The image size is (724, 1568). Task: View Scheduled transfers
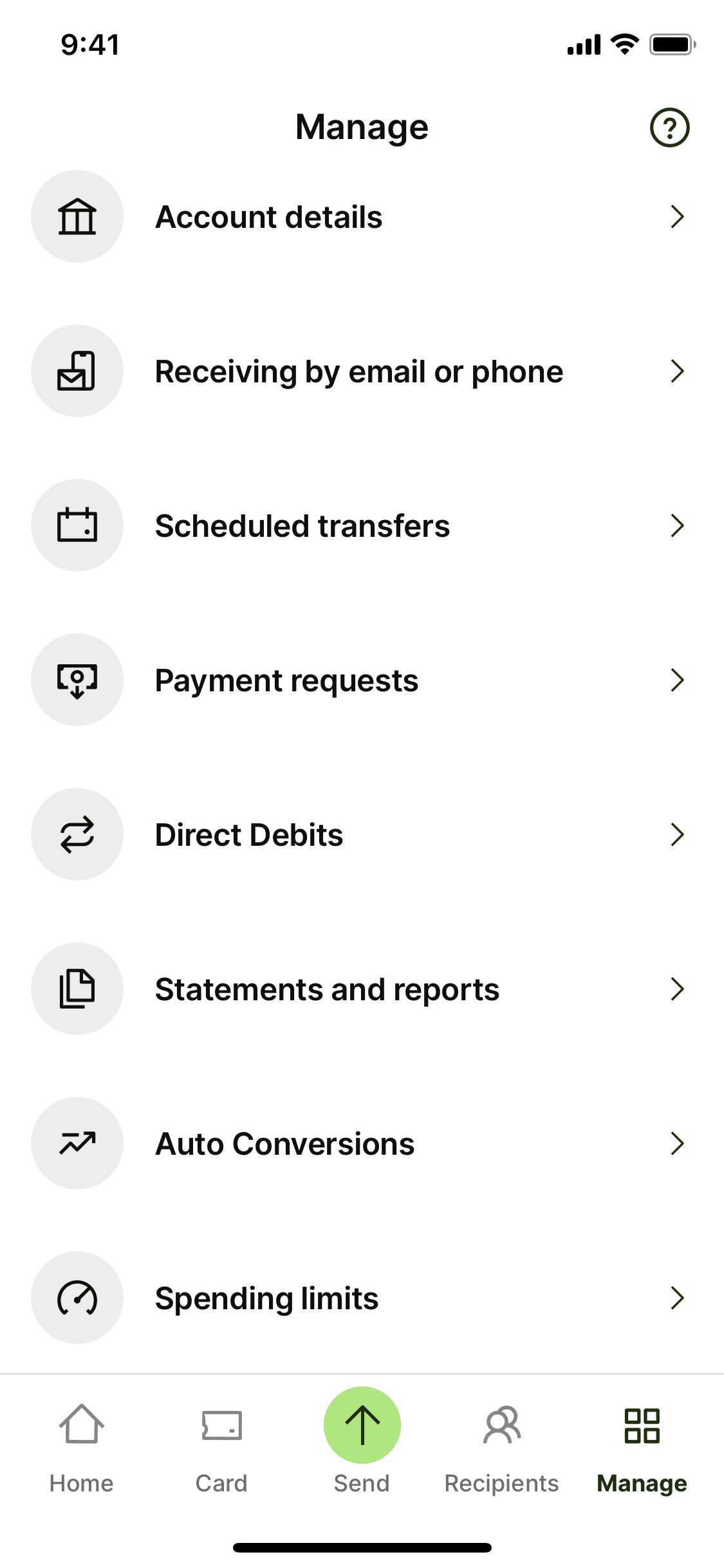coord(360,526)
